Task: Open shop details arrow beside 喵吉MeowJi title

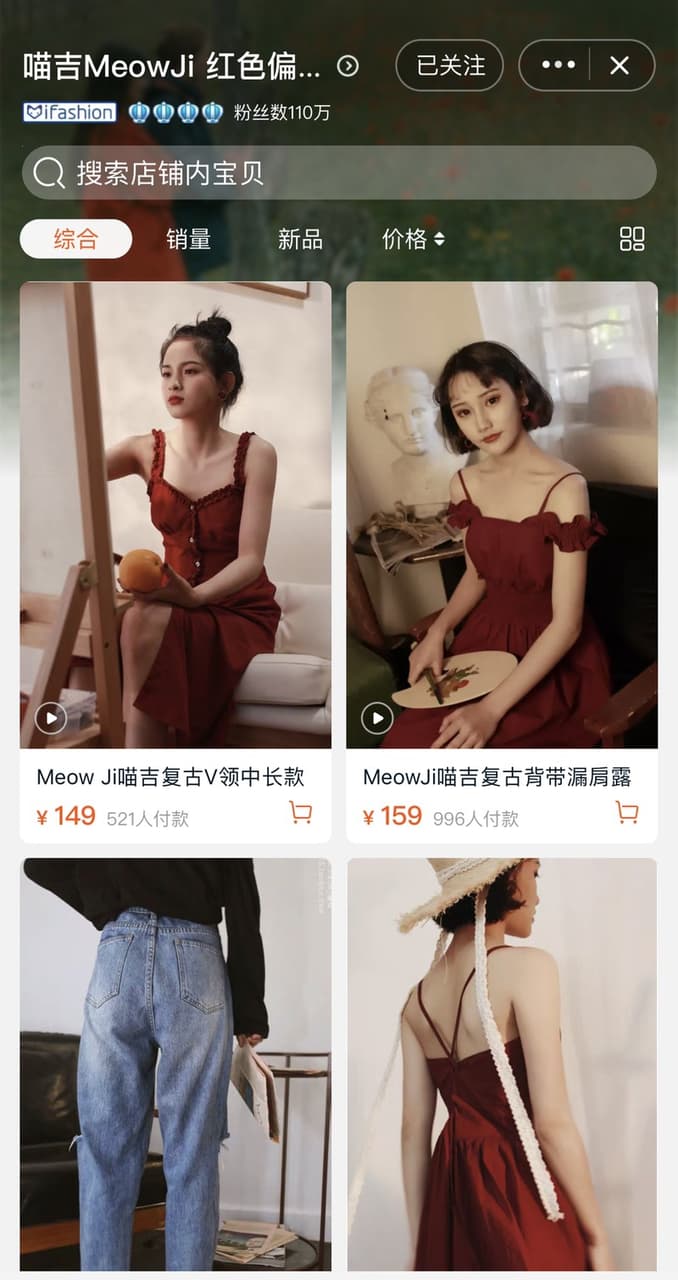Action: click(348, 66)
